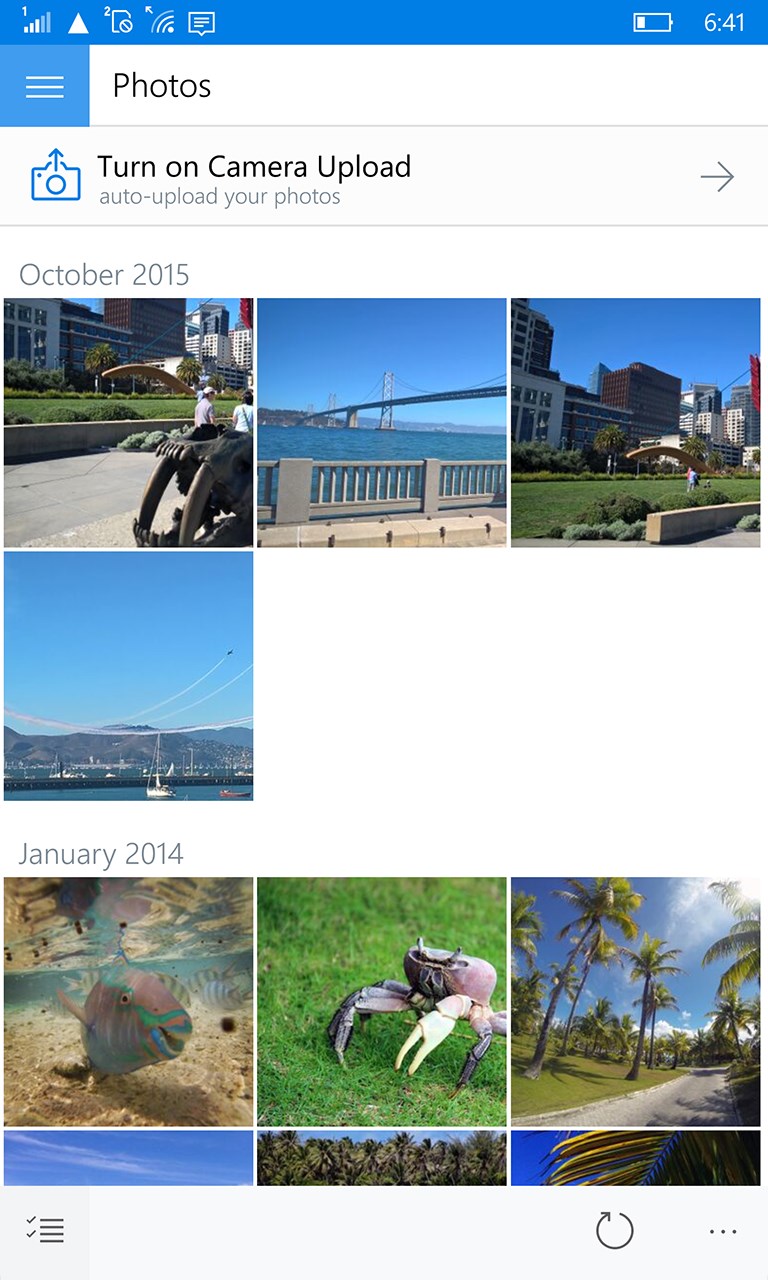Image resolution: width=768 pixels, height=1280 pixels.
Task: Refresh the photo list
Action: coord(614,1230)
